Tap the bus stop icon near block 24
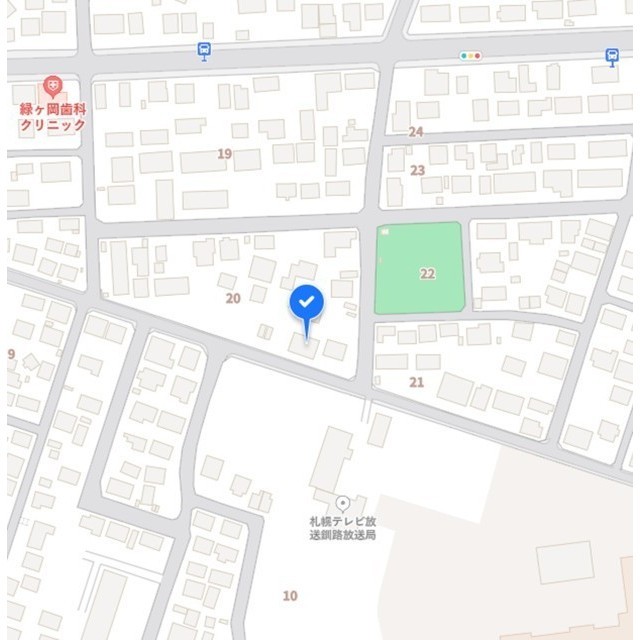640x640 pixels. [612, 57]
